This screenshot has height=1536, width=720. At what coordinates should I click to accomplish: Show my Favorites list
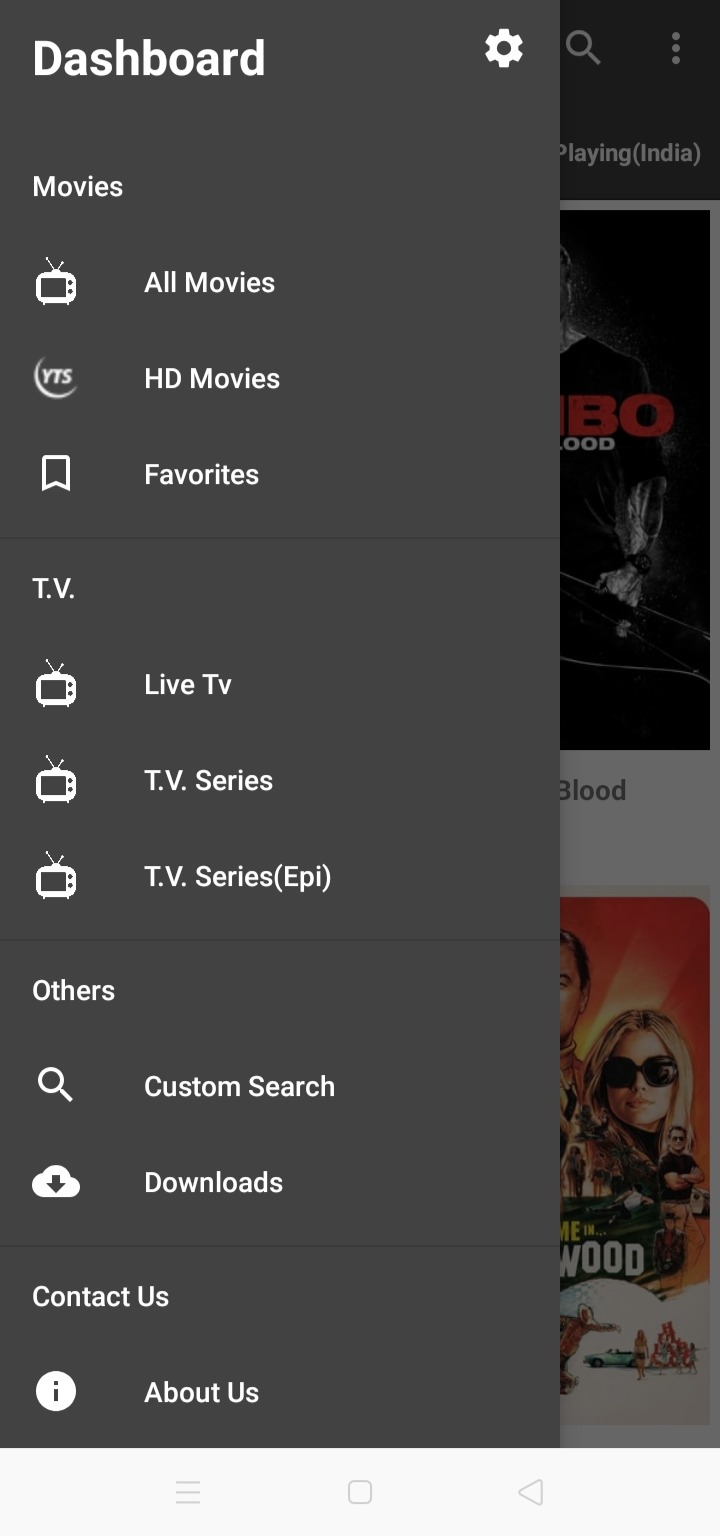point(201,475)
